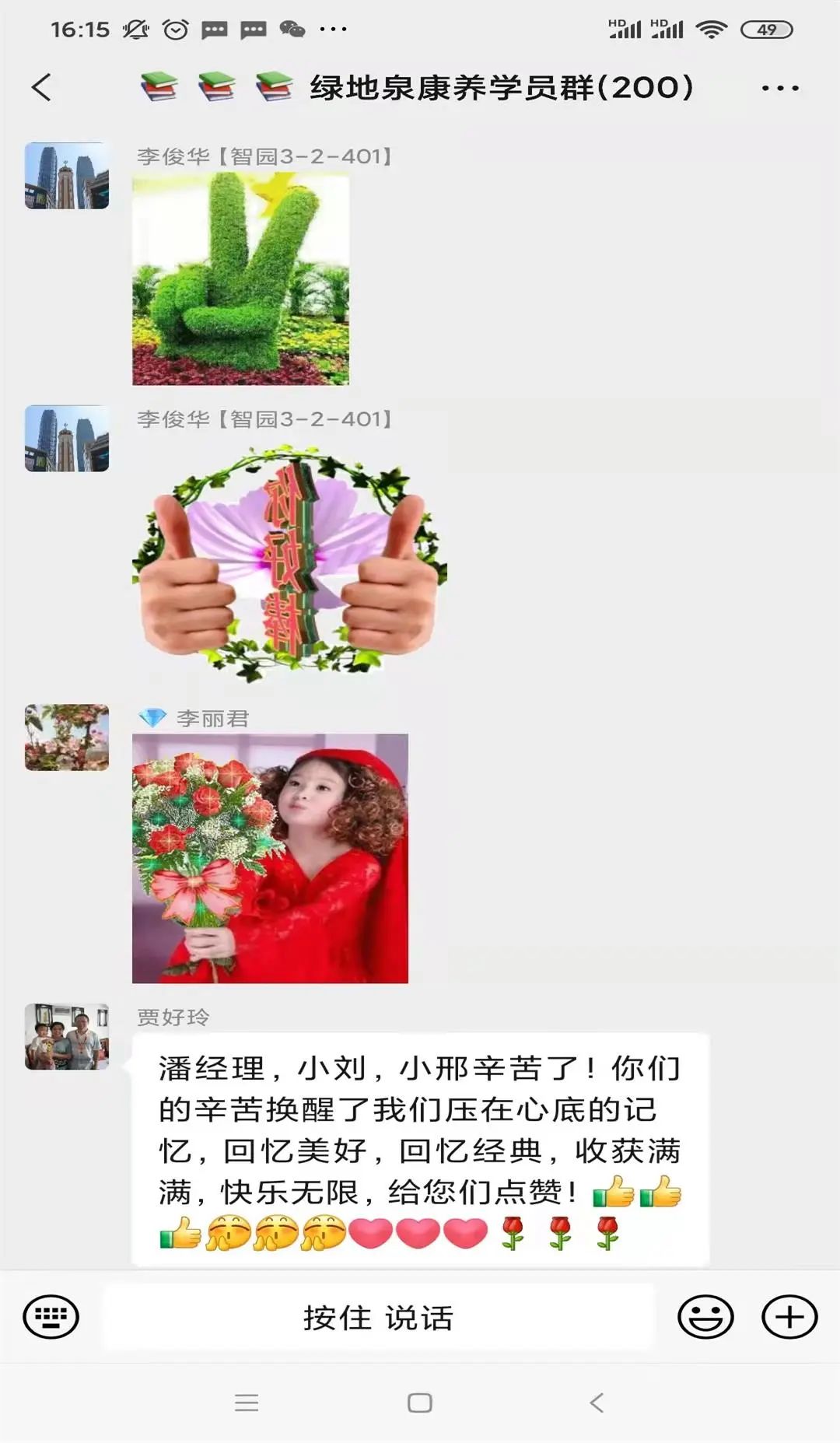Image resolution: width=840 pixels, height=1443 pixels.
Task: Go back from the group chat
Action: click(x=42, y=87)
